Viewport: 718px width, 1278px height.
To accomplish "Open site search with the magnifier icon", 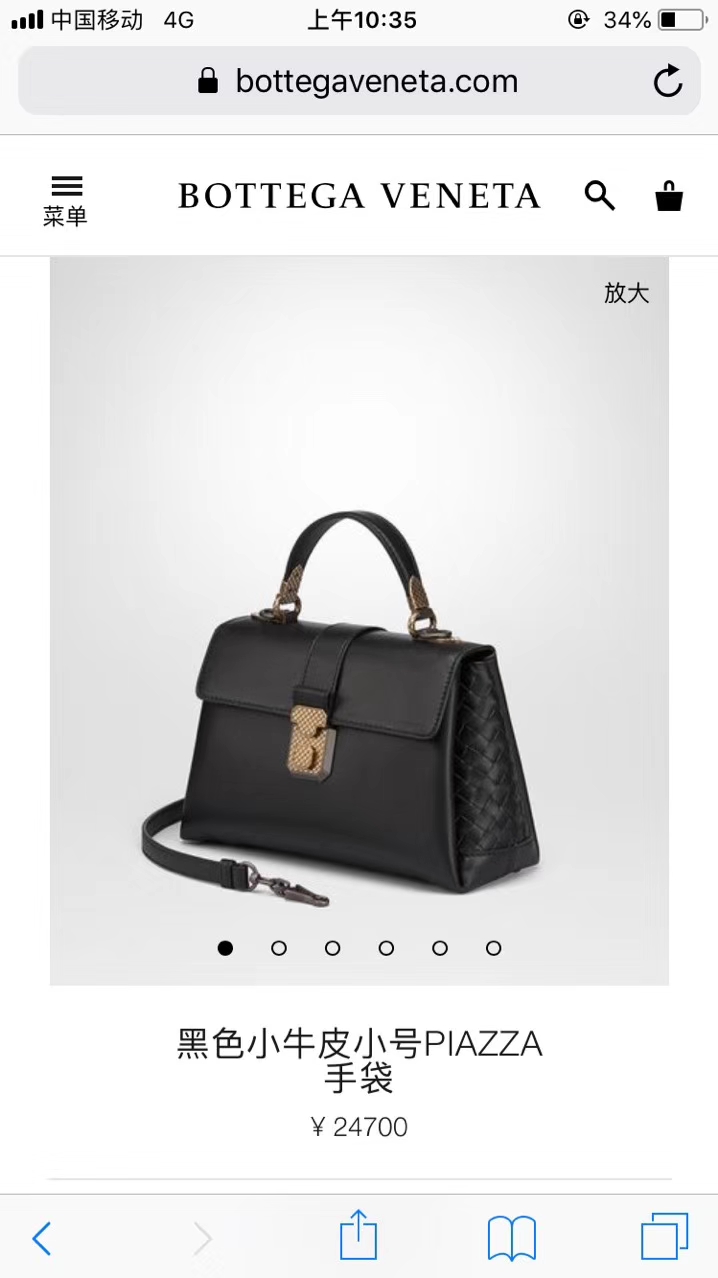I will click(x=600, y=195).
